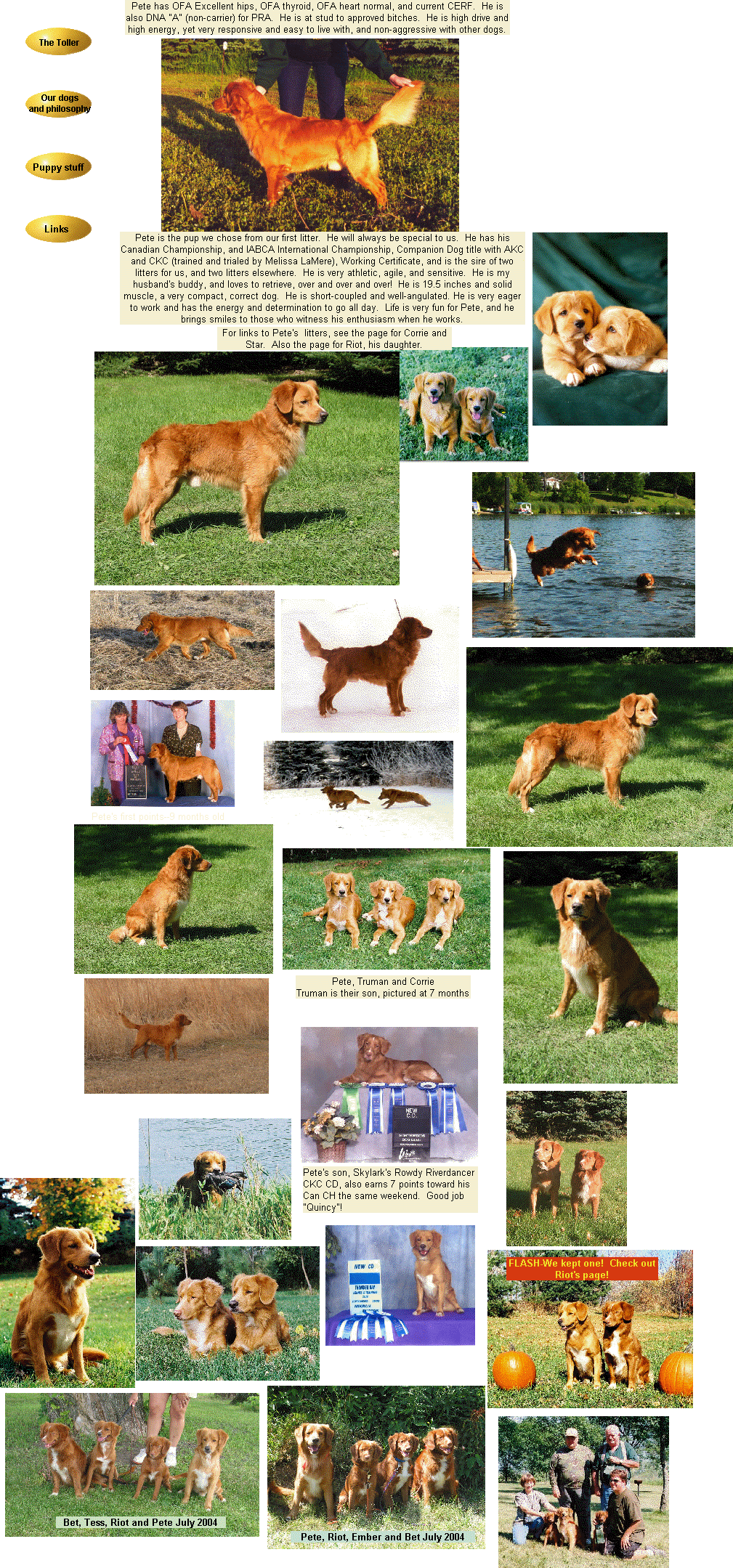Visit the Links page
The image size is (733, 1568).
58,229
